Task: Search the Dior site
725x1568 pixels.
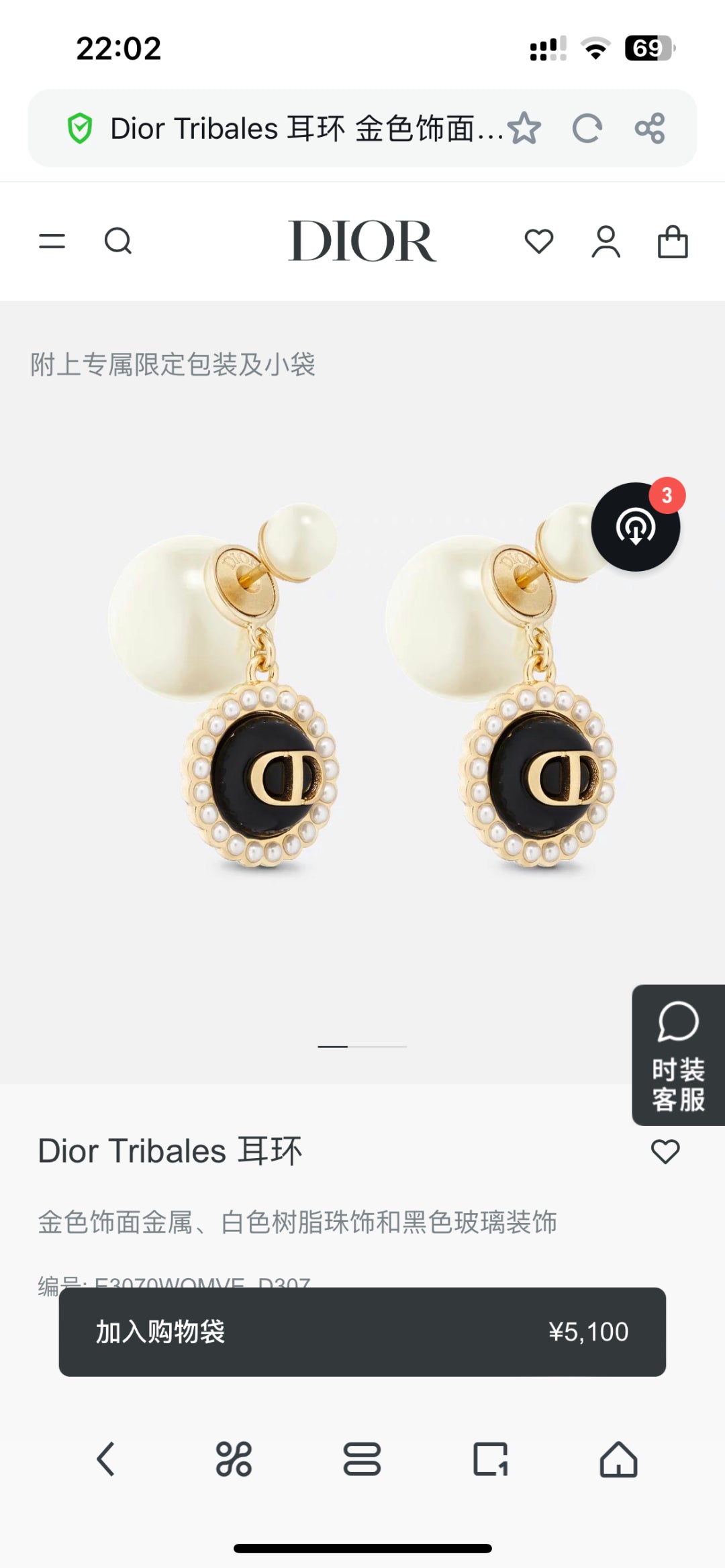Action: 118,241
